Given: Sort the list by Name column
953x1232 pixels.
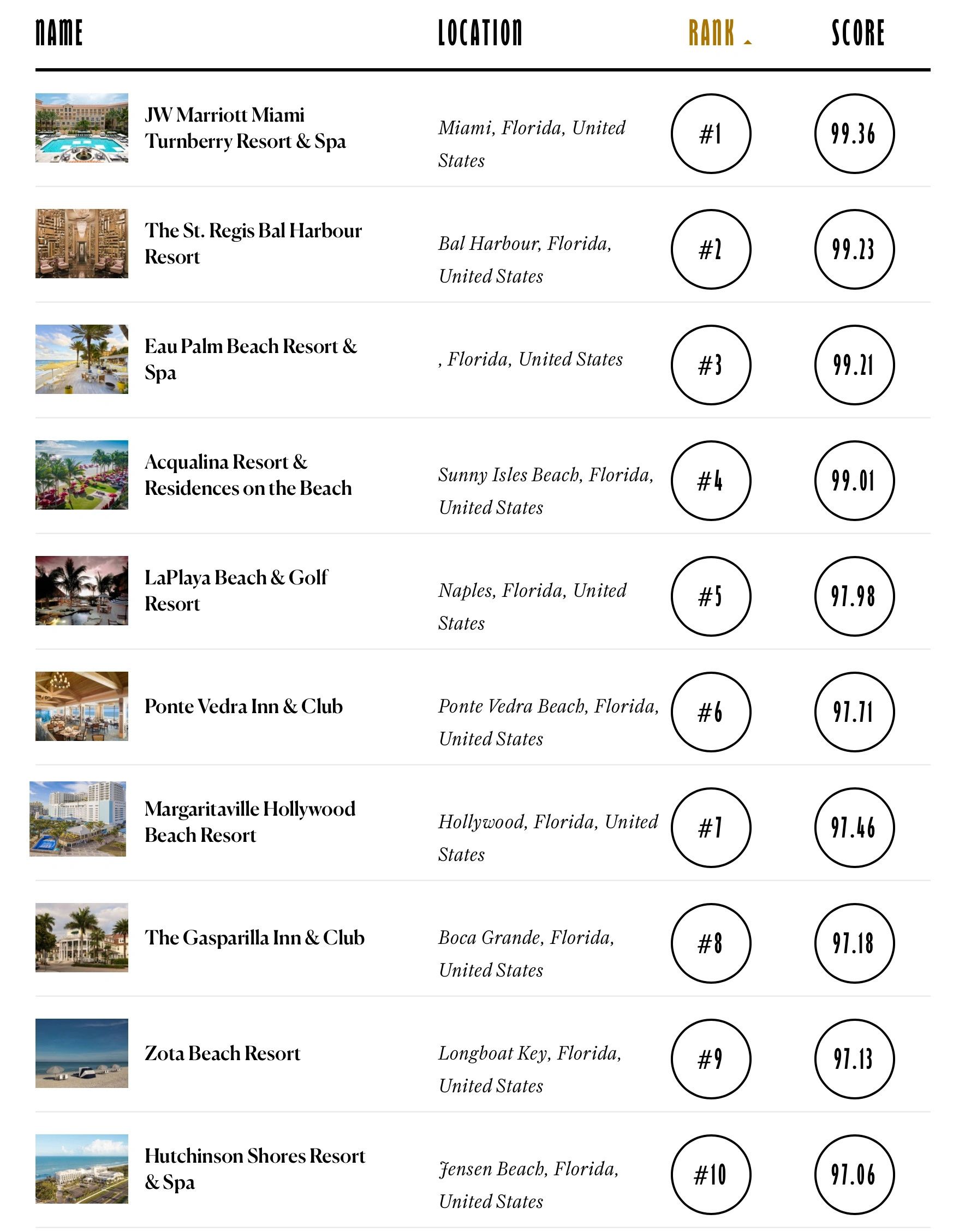Looking at the screenshot, I should coord(59,33).
